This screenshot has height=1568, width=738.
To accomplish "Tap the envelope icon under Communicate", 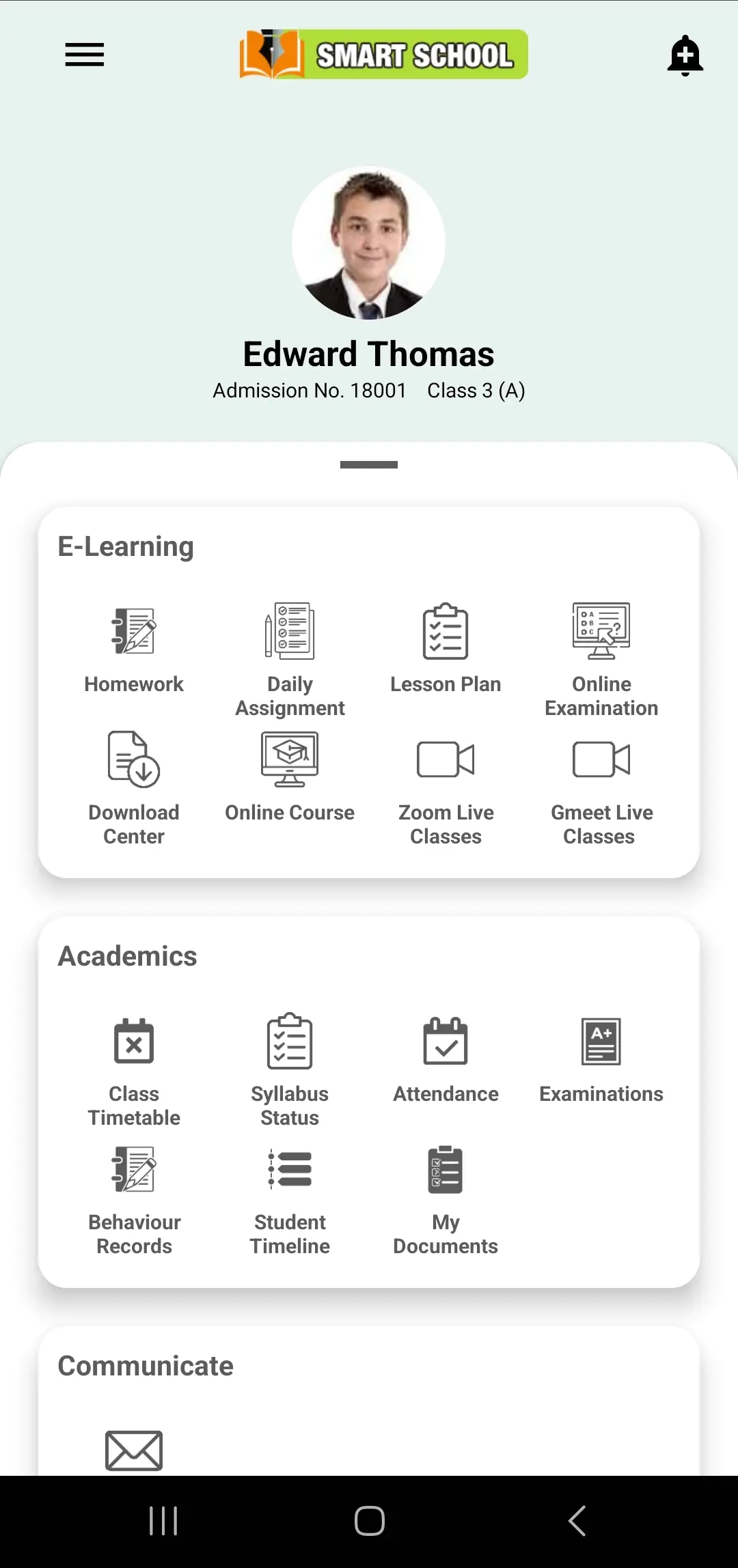I will point(134,1450).
